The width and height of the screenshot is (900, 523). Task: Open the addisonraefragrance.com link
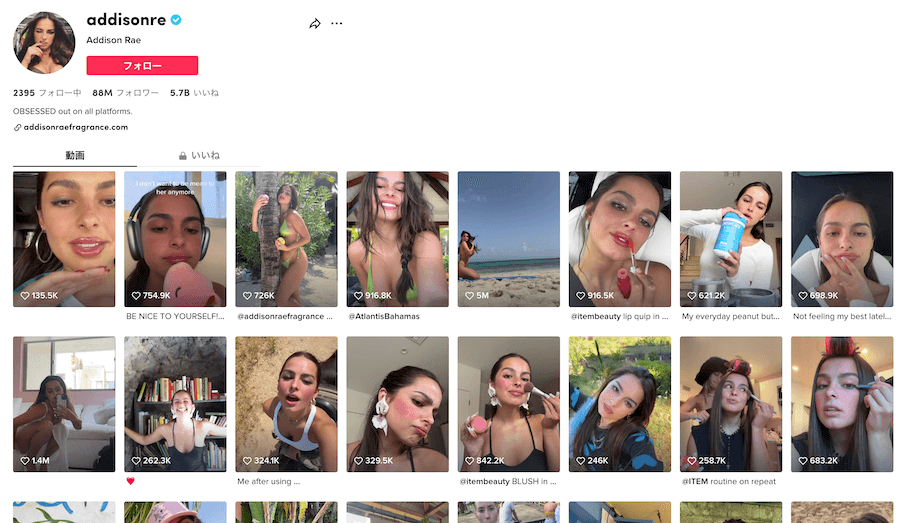point(75,127)
